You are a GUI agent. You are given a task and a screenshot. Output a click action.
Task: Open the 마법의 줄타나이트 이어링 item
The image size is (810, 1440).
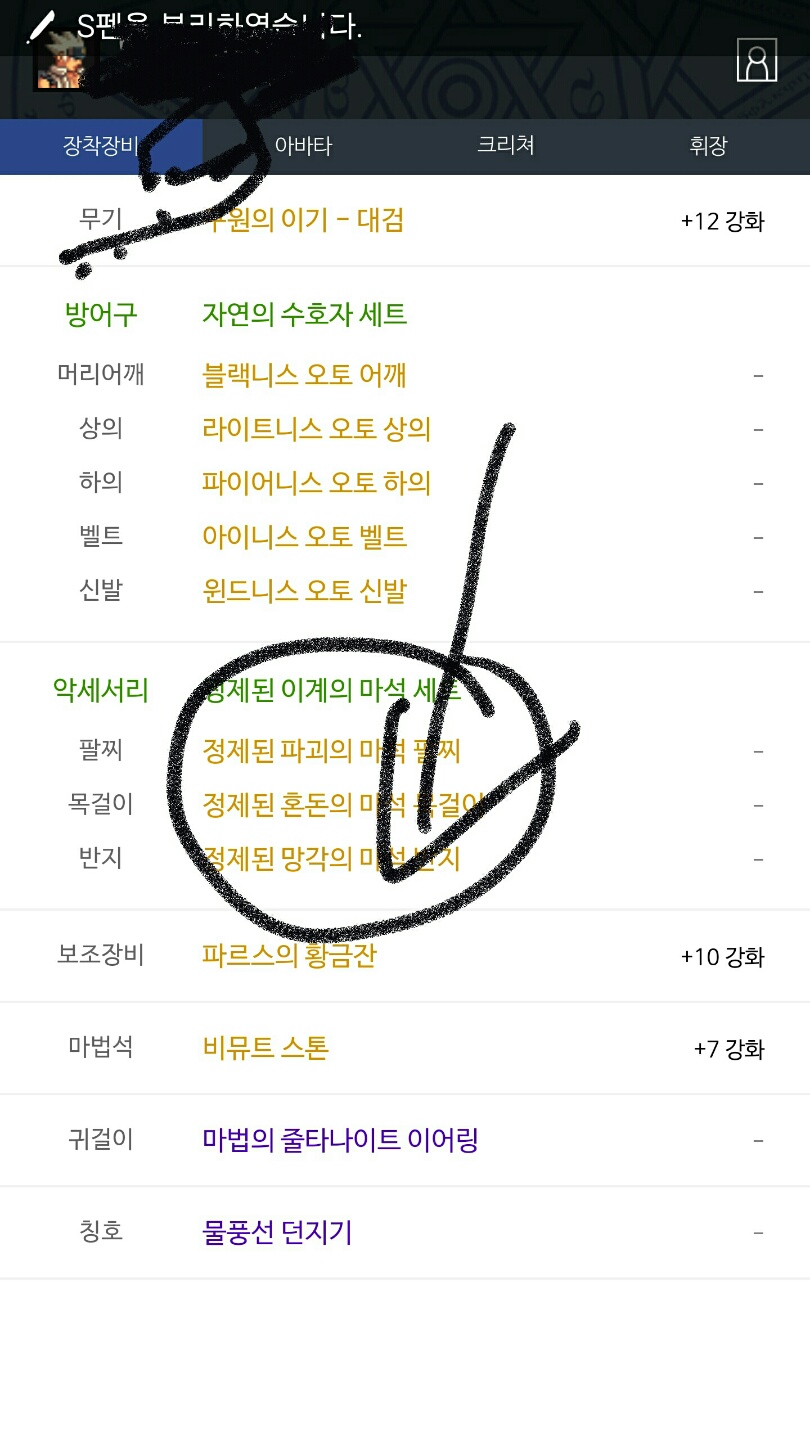(x=340, y=1140)
